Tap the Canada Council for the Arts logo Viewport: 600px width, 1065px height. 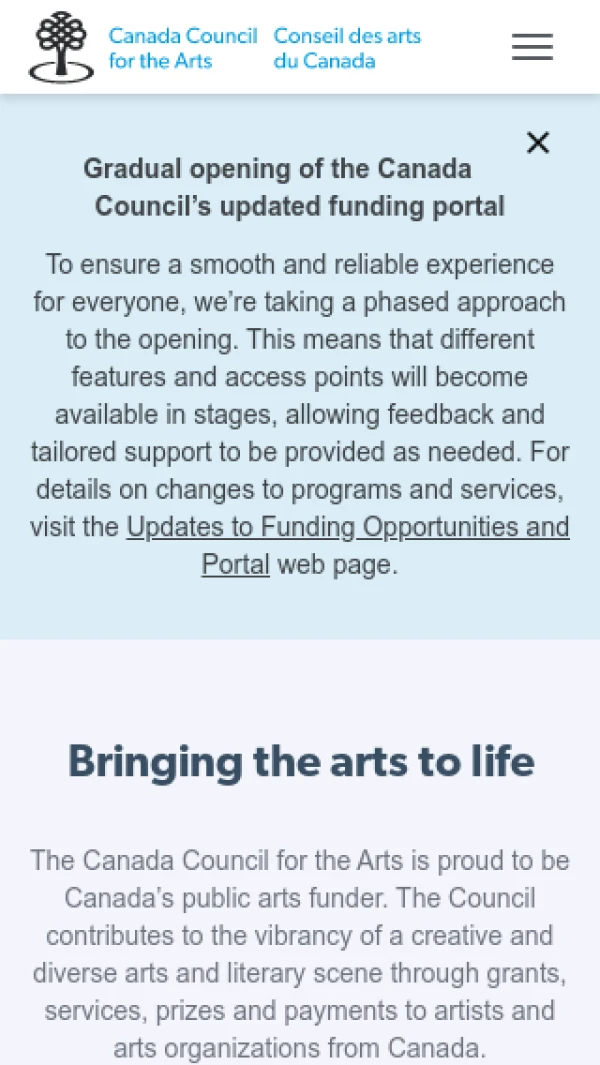[225, 47]
